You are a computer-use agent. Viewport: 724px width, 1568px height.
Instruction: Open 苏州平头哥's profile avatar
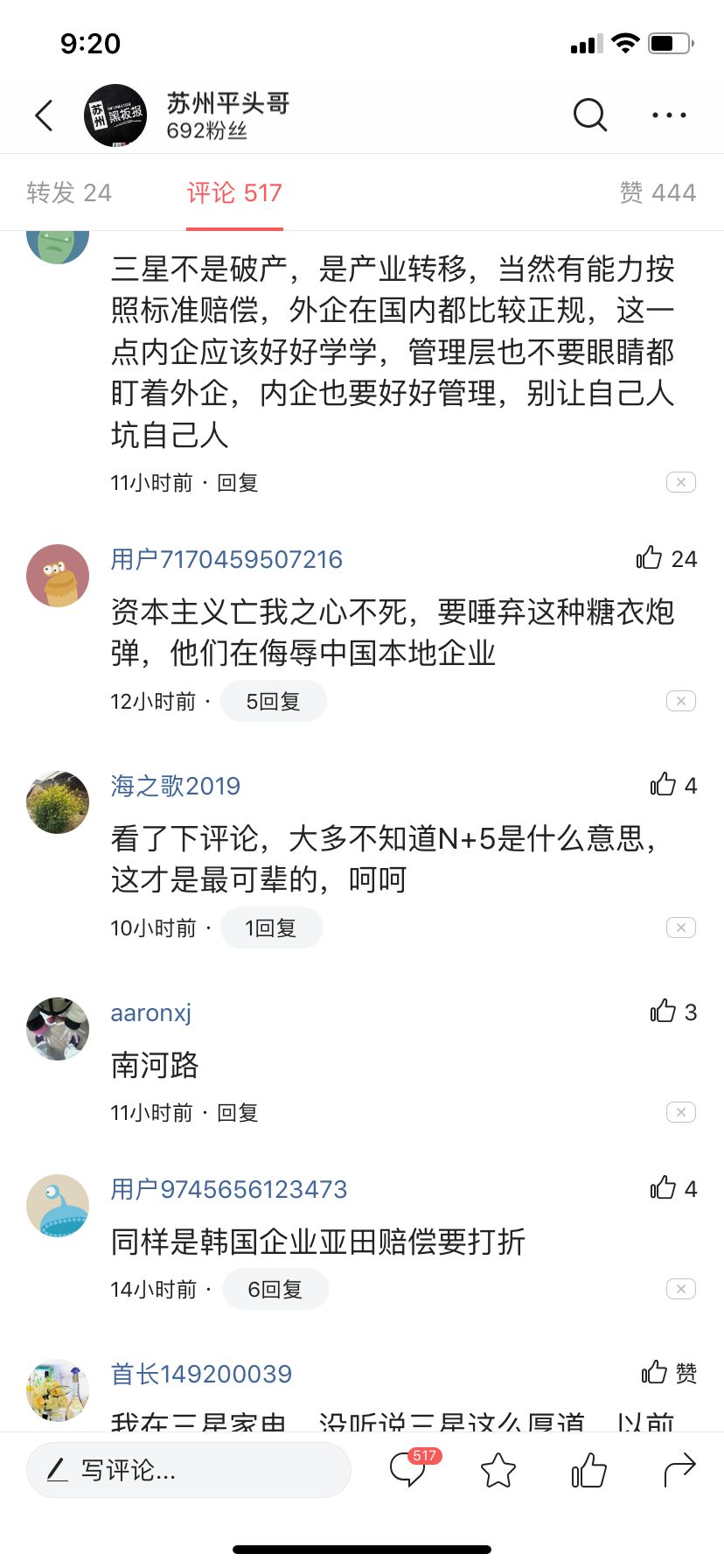[115, 115]
